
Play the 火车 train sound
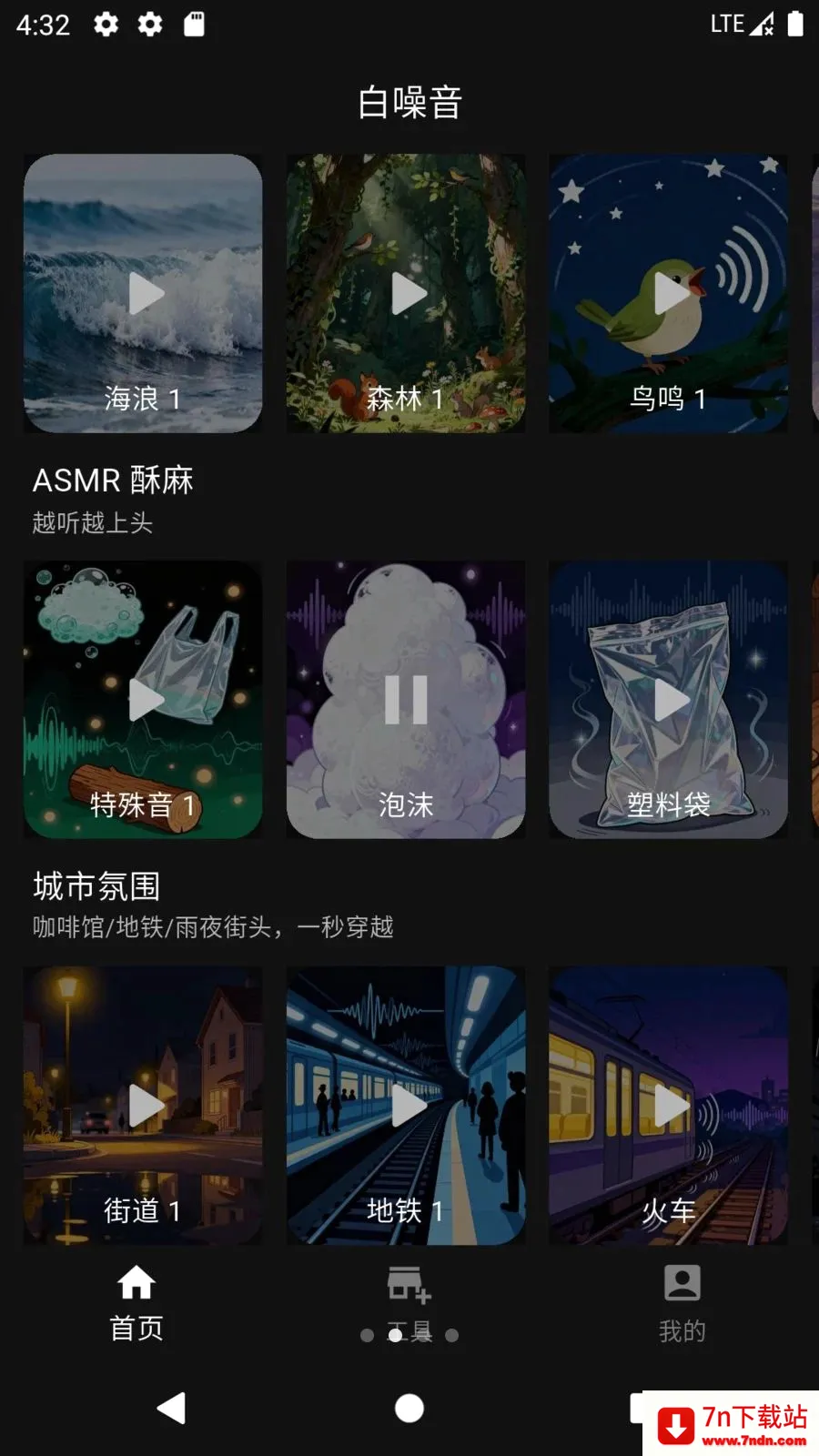tap(668, 1106)
